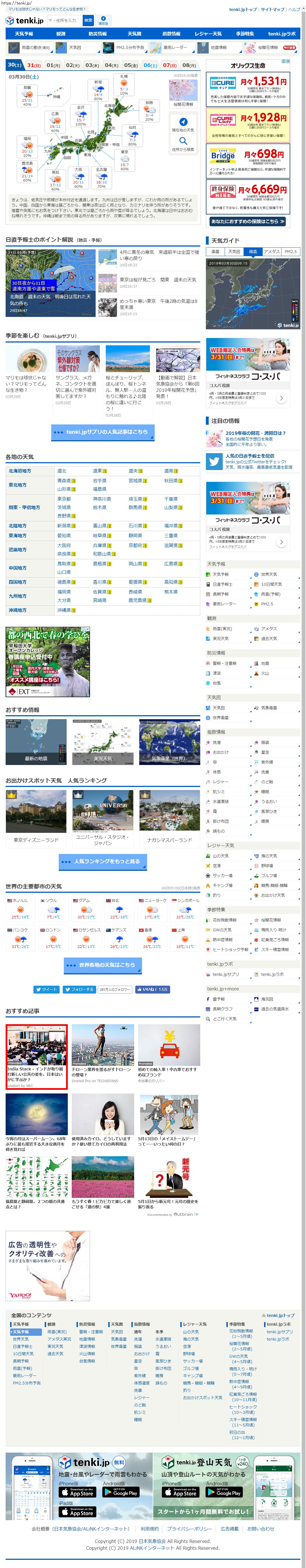
Task: Open the 豪雨レーダー shortcut link
Action: click(x=171, y=48)
